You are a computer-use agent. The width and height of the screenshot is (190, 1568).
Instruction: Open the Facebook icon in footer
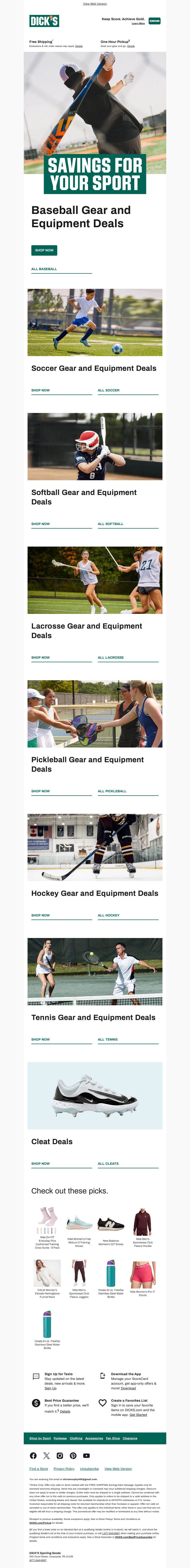(x=33, y=1456)
